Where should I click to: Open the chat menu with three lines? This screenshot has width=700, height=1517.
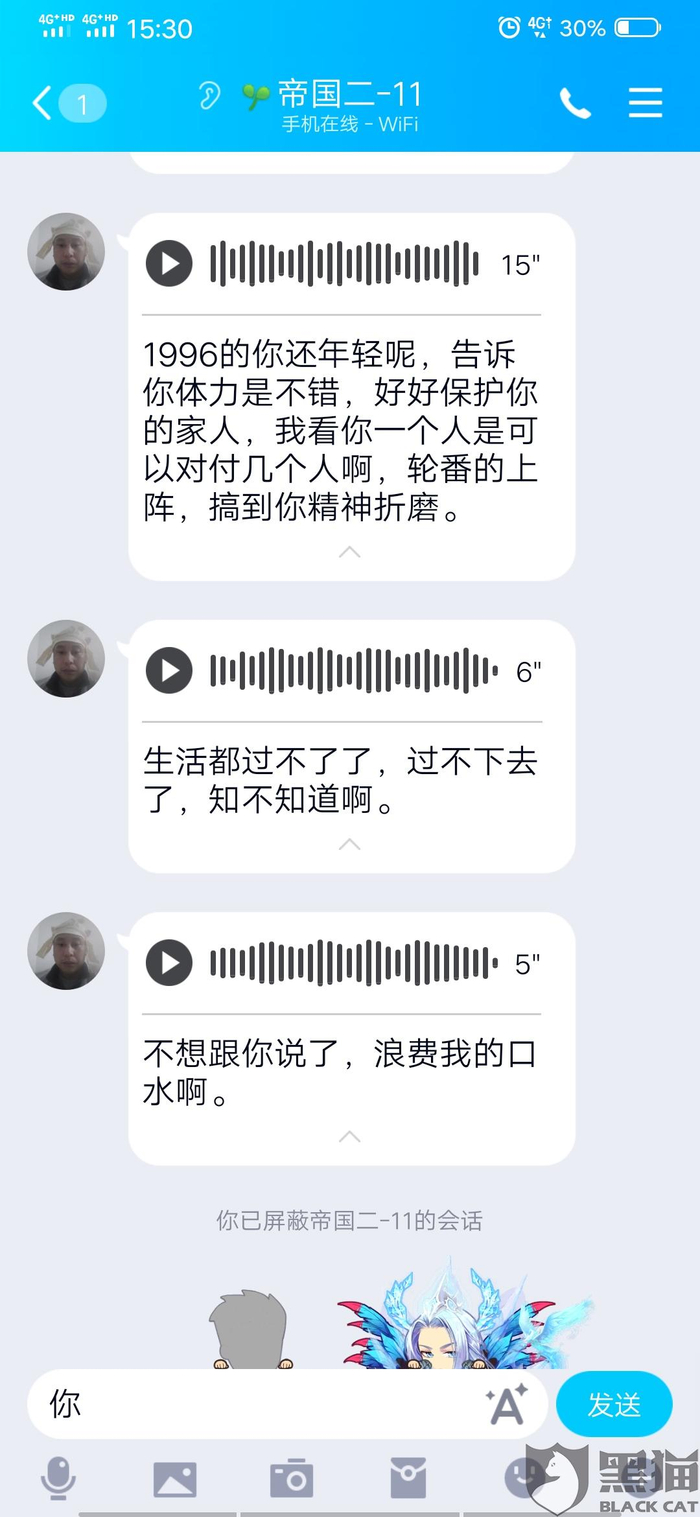645,103
